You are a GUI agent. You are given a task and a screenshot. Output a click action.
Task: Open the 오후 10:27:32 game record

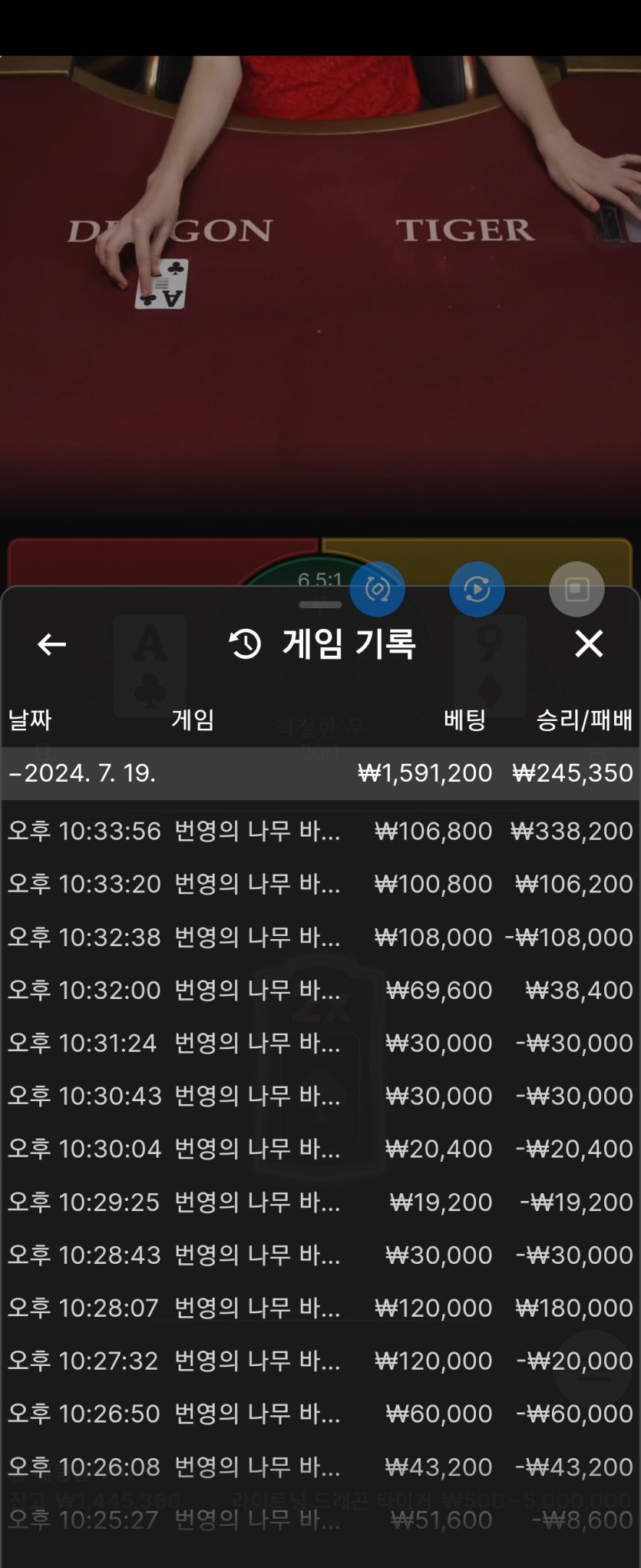pos(320,1361)
